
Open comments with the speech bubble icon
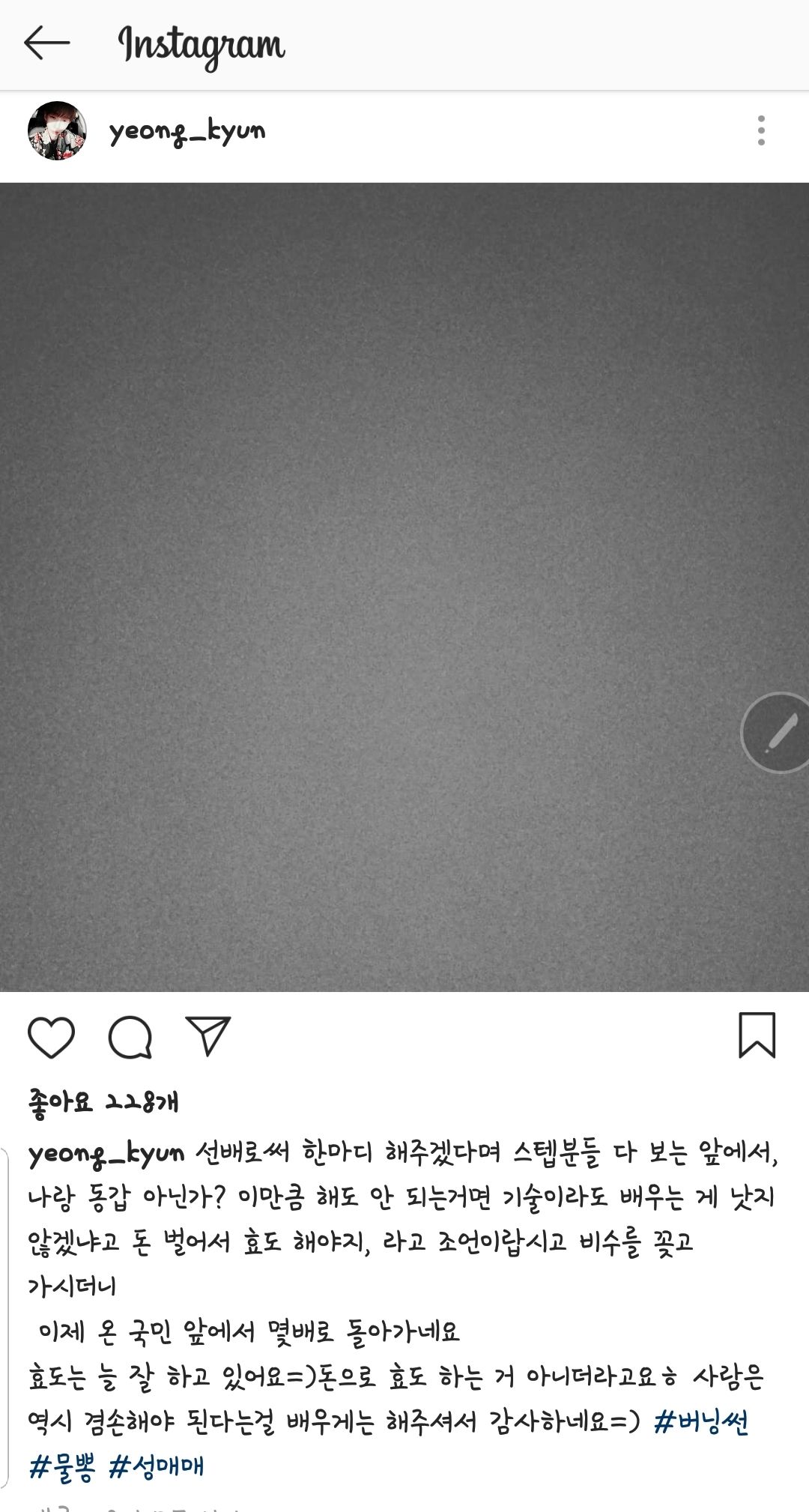(130, 1038)
